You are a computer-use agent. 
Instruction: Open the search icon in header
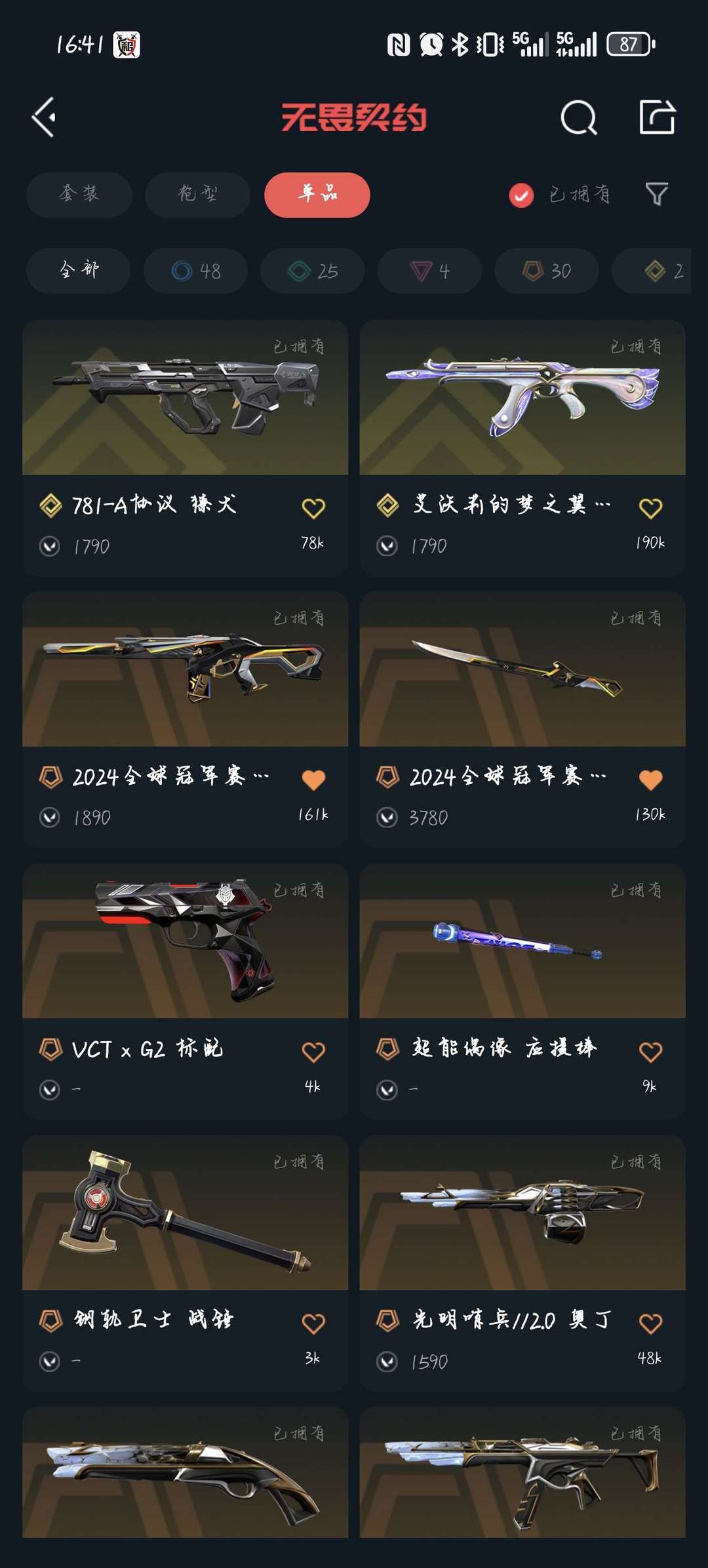579,118
